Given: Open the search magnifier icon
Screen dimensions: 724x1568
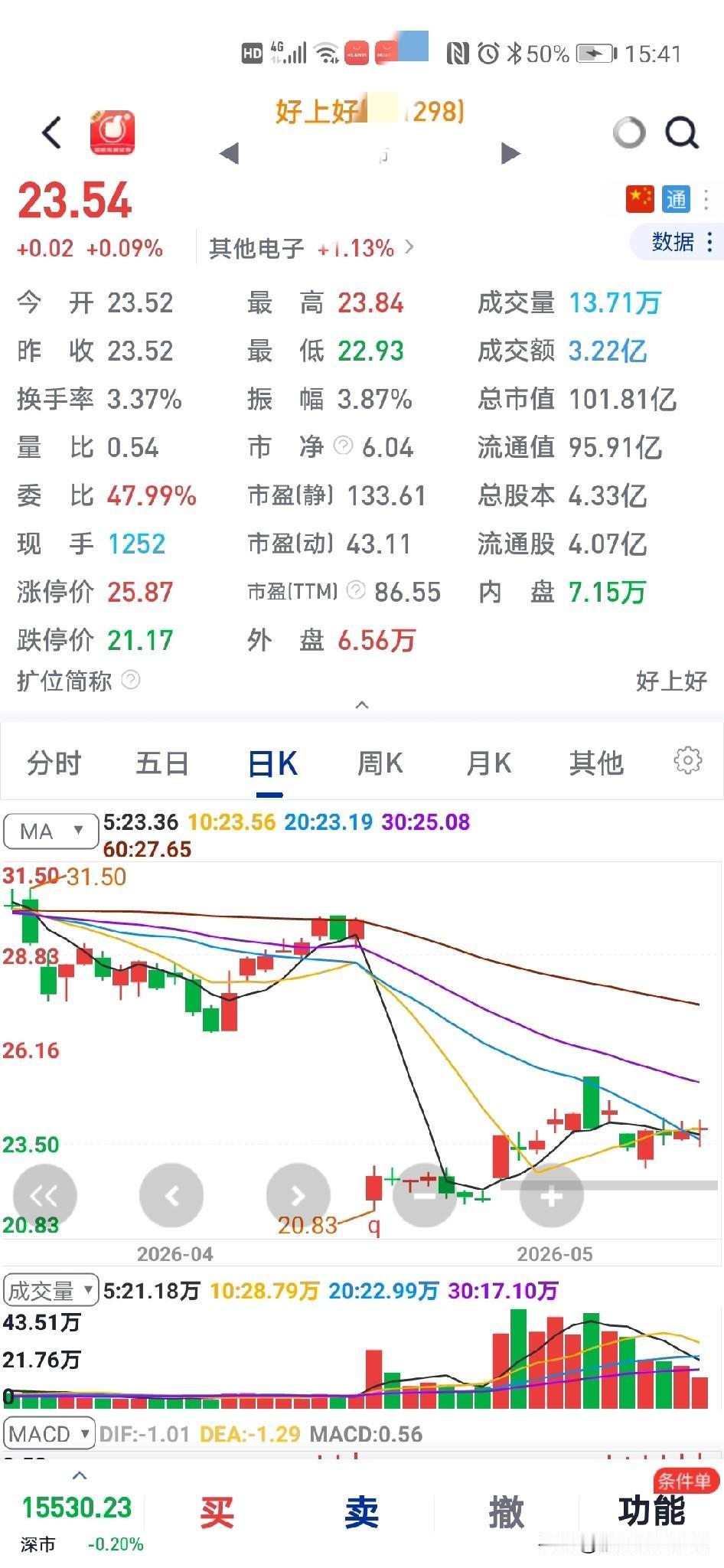Looking at the screenshot, I should [681, 132].
